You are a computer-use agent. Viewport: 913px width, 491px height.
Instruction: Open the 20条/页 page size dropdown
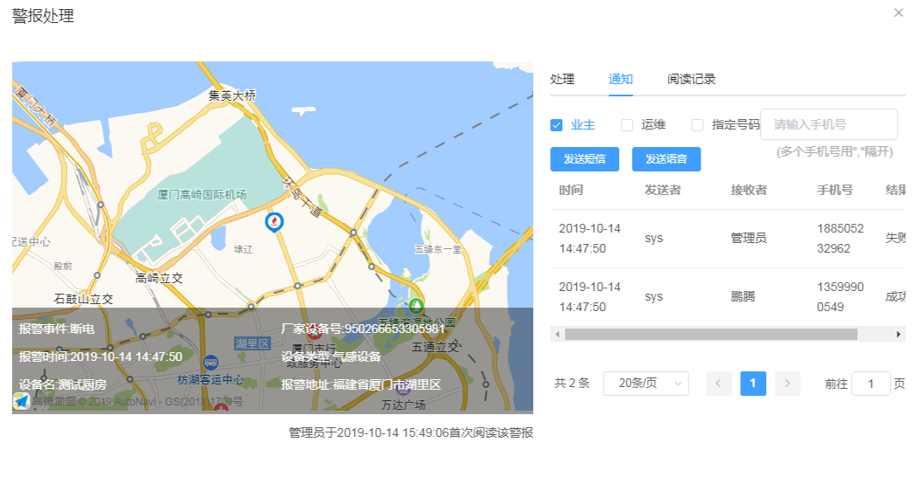pyautogui.click(x=645, y=383)
